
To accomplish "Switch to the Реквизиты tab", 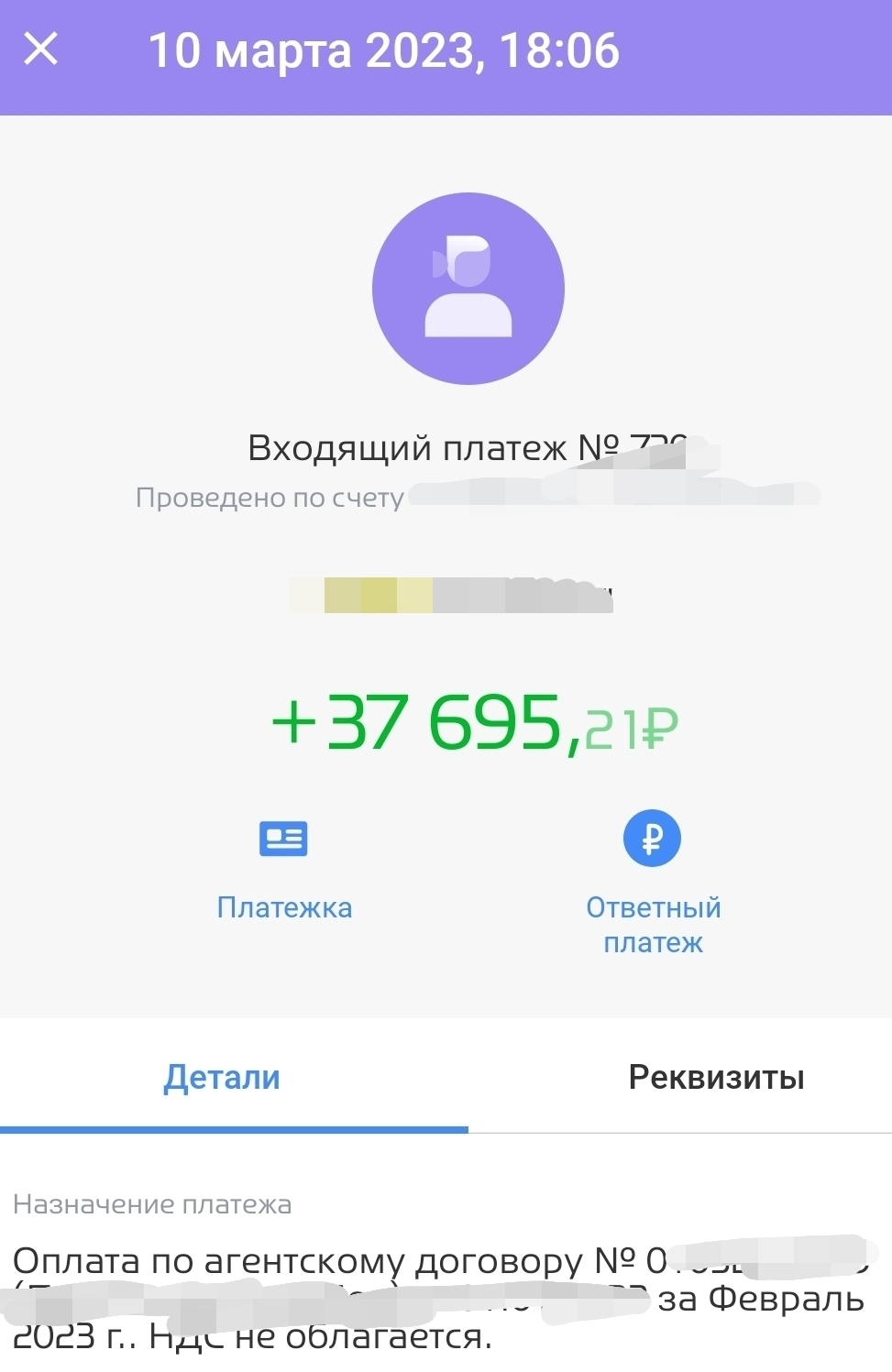I will click(x=716, y=1077).
